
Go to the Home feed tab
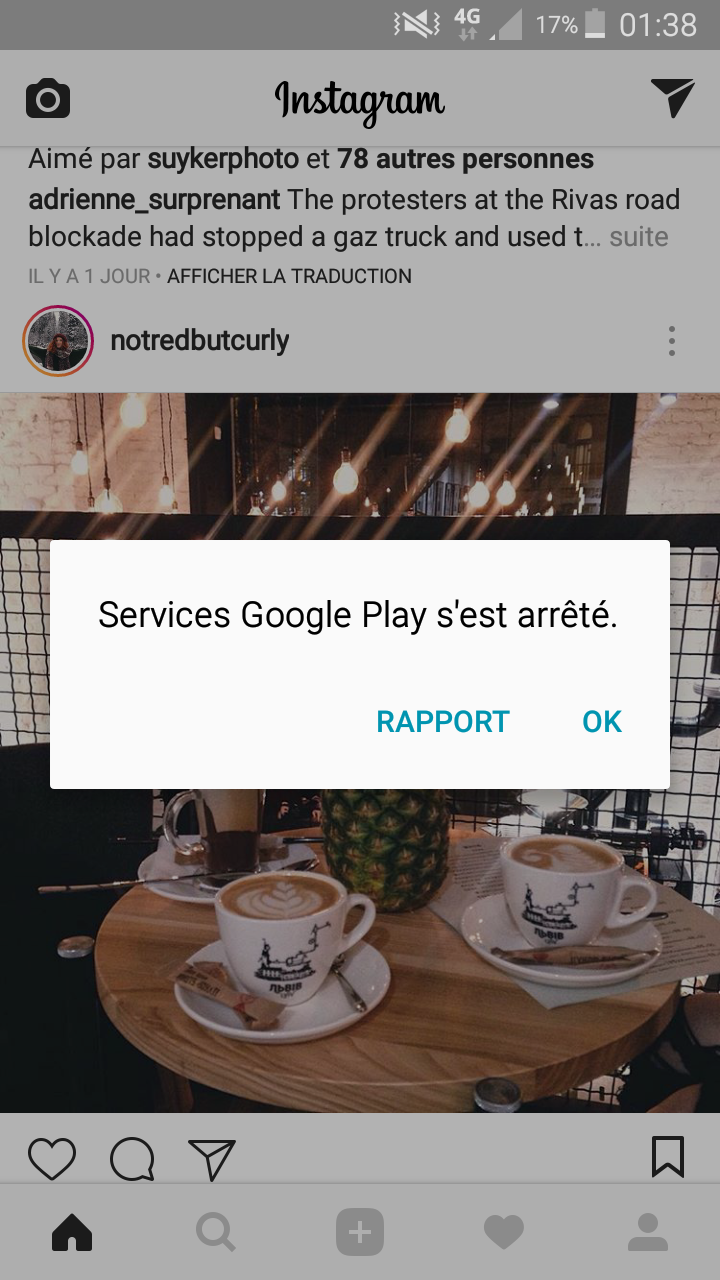point(72,1232)
